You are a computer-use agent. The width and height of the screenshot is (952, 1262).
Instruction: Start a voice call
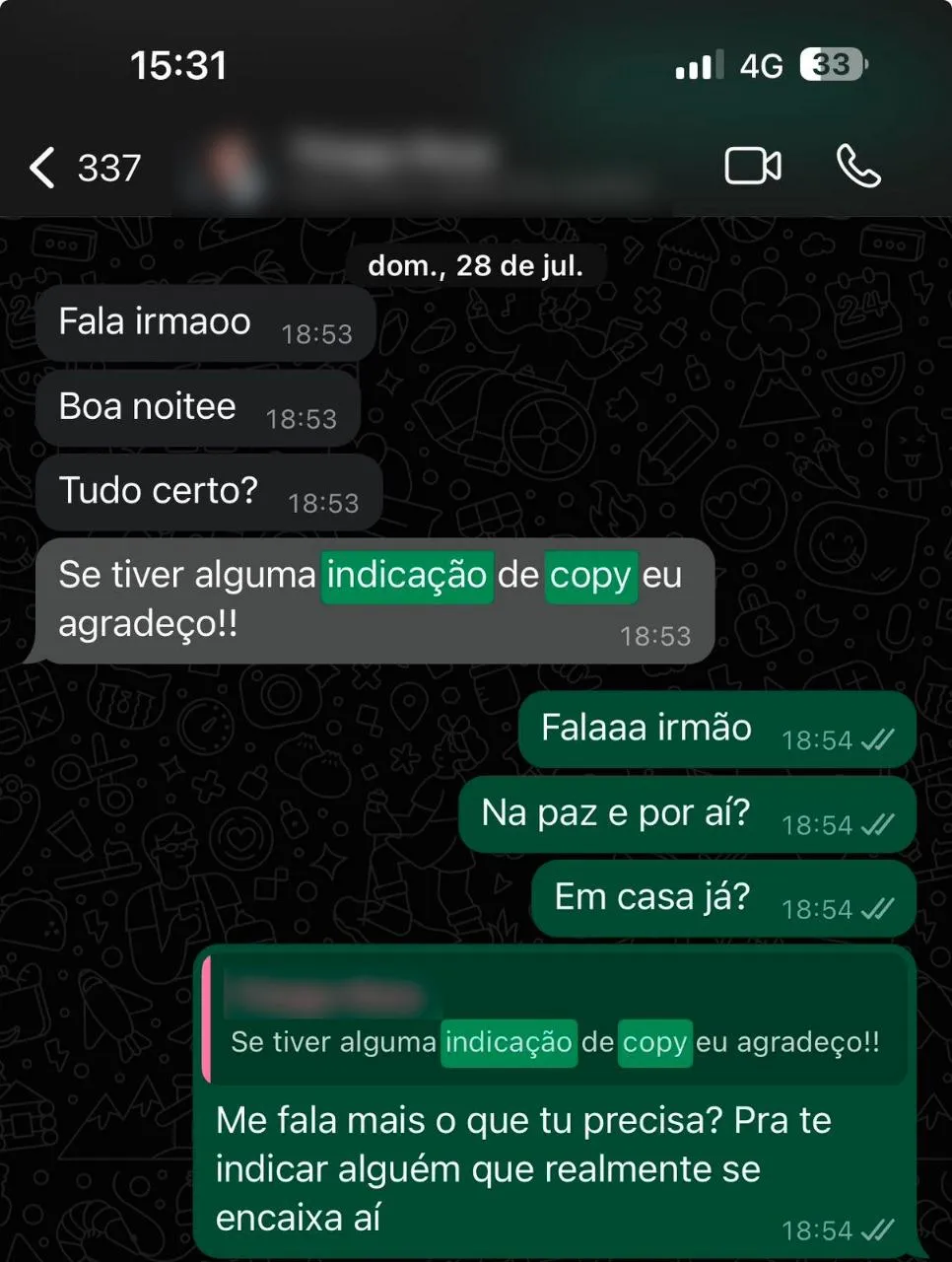(x=858, y=166)
